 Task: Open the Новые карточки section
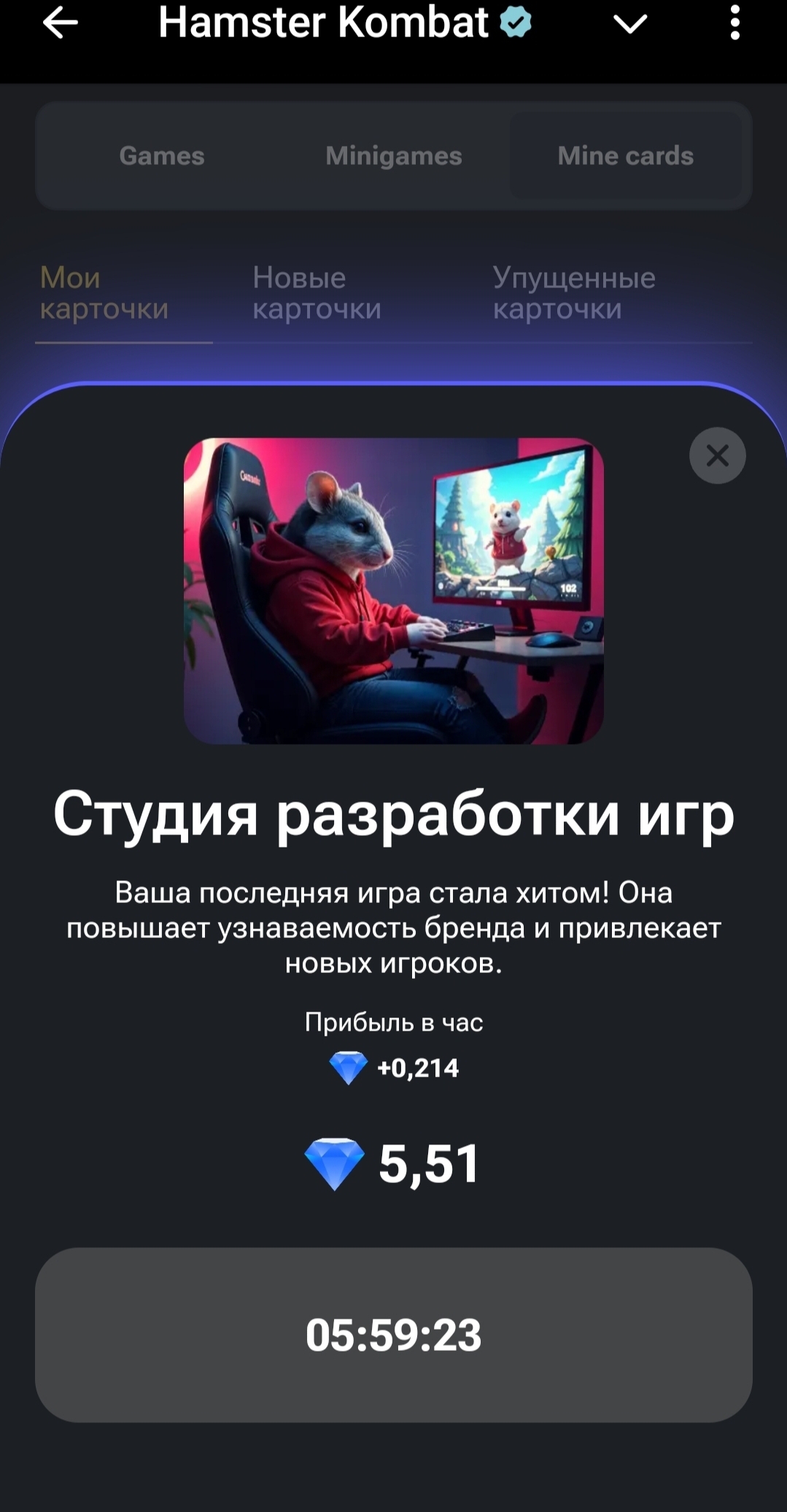tap(317, 293)
